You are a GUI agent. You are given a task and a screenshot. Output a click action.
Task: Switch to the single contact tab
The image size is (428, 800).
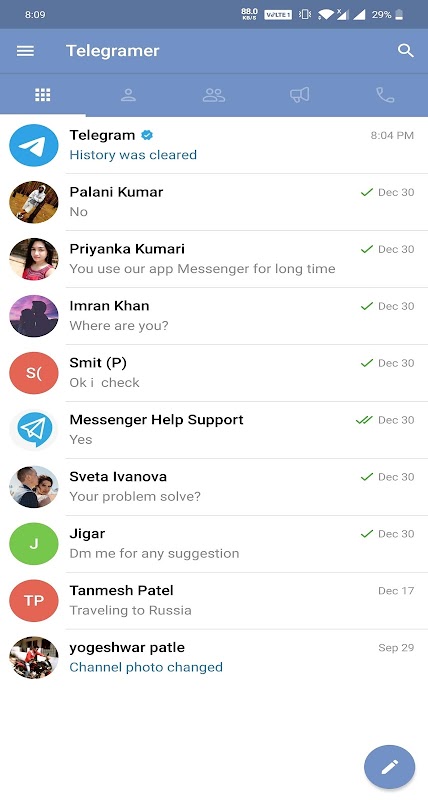click(x=128, y=95)
